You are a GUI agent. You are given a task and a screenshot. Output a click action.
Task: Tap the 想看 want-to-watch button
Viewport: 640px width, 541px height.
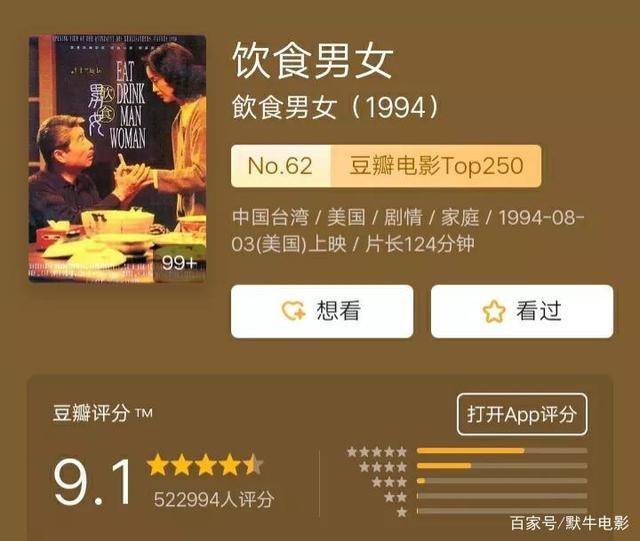click(x=321, y=311)
